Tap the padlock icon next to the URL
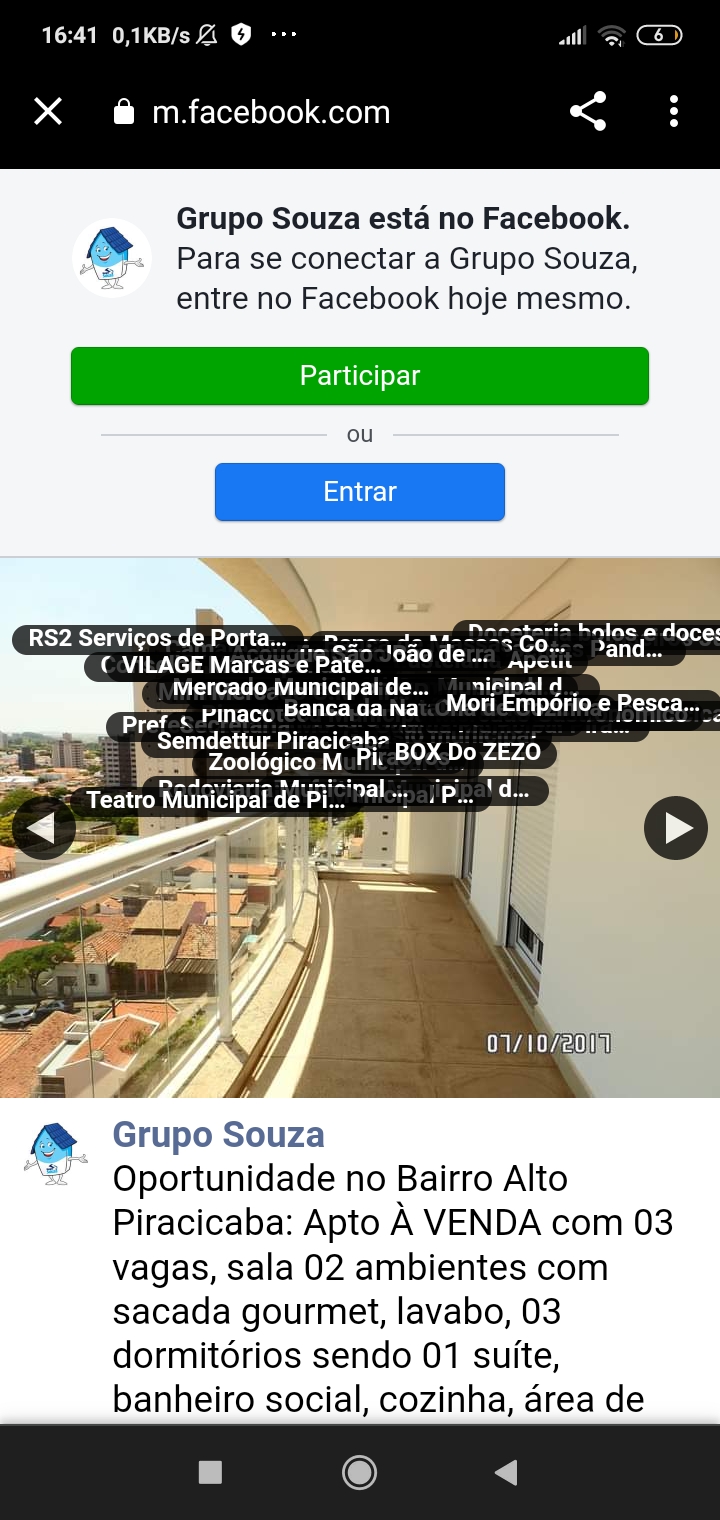This screenshot has height=1520, width=720. click(x=122, y=112)
